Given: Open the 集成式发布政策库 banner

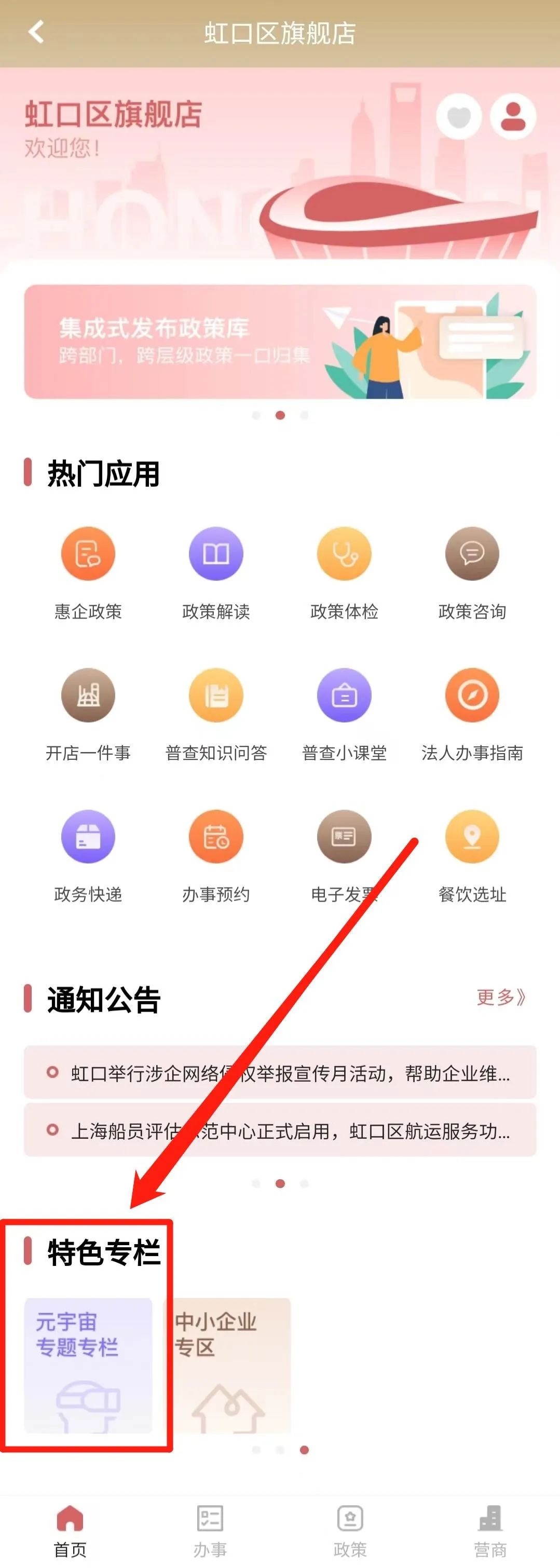Looking at the screenshot, I should (280, 342).
